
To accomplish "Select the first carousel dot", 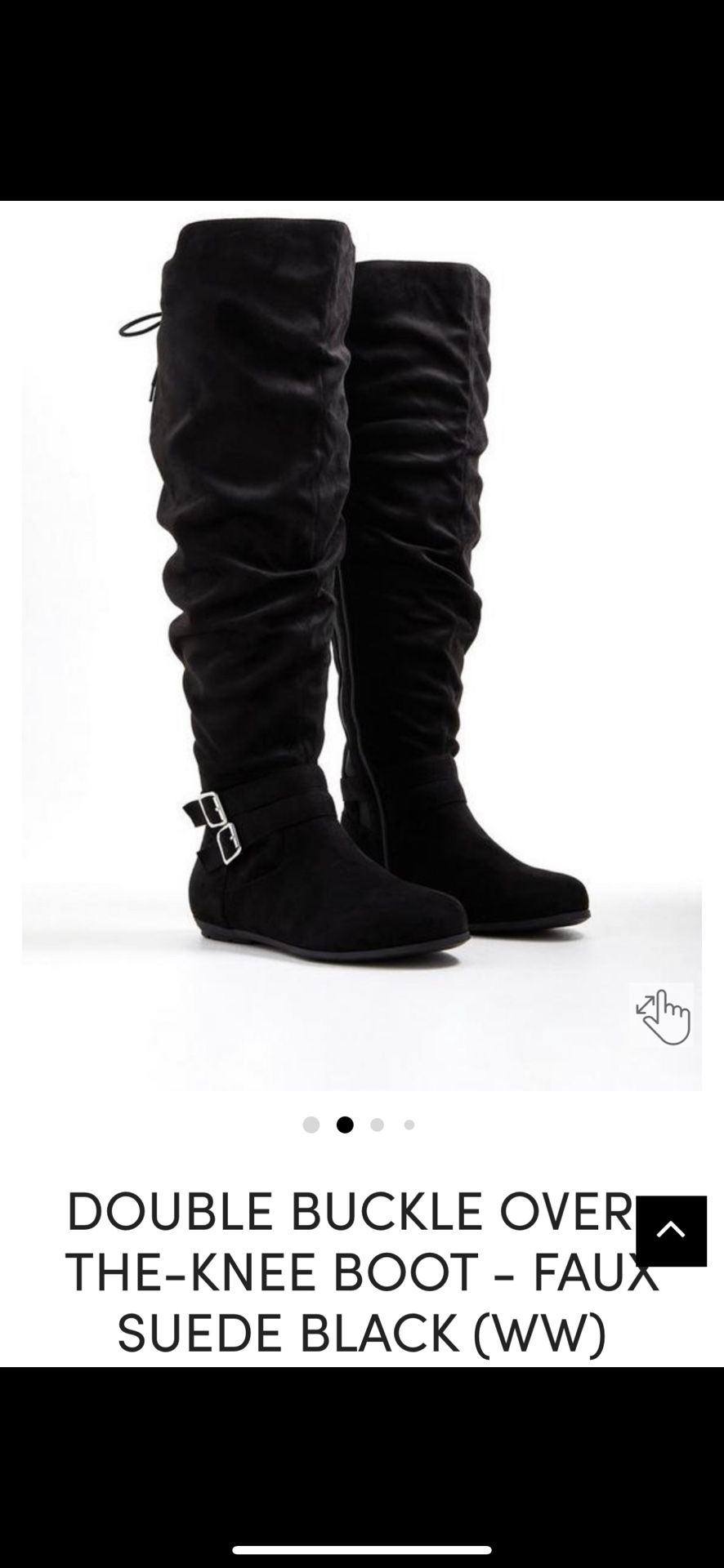I will coord(311,1125).
